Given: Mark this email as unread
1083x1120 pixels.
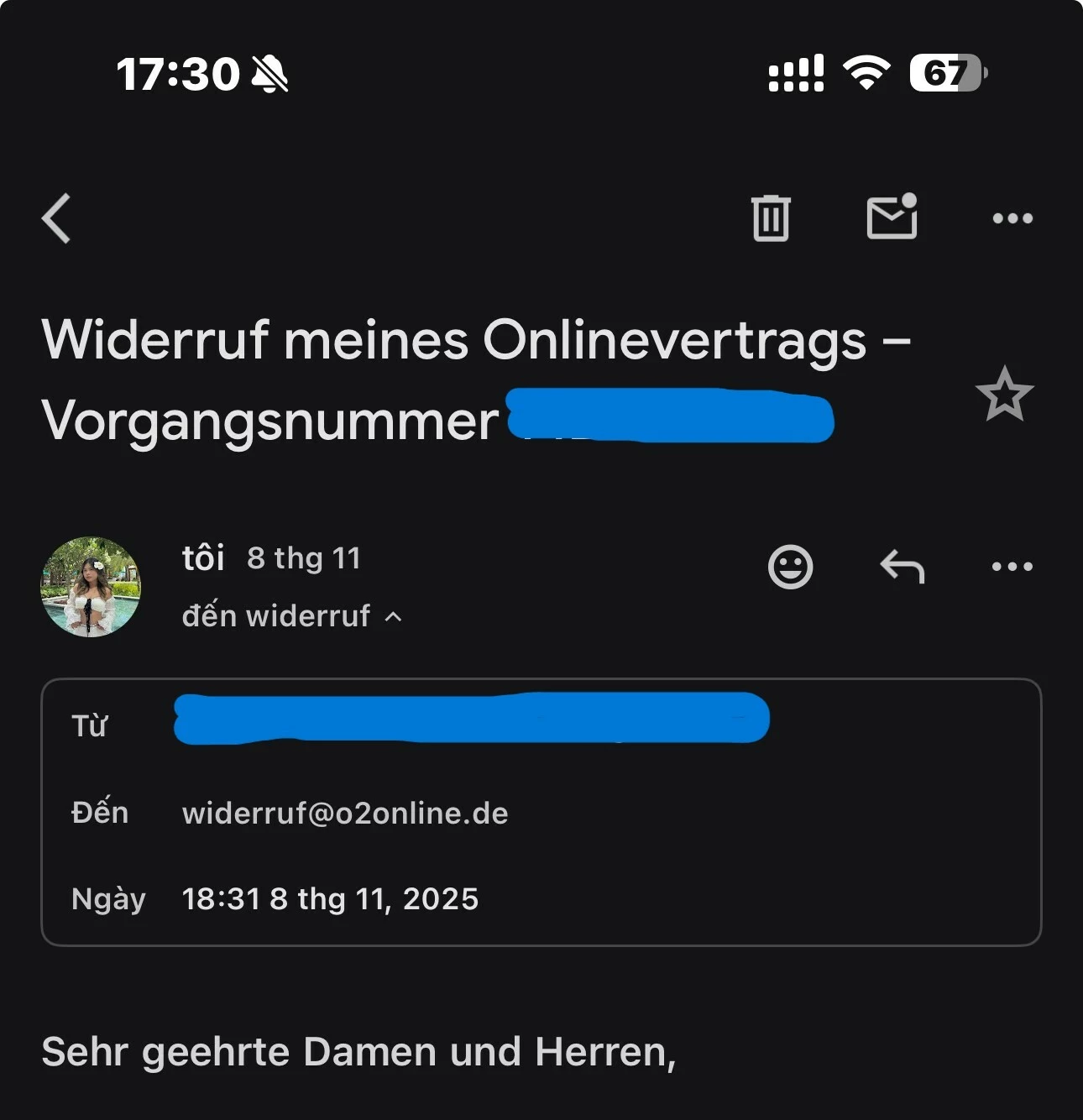Looking at the screenshot, I should click(891, 218).
